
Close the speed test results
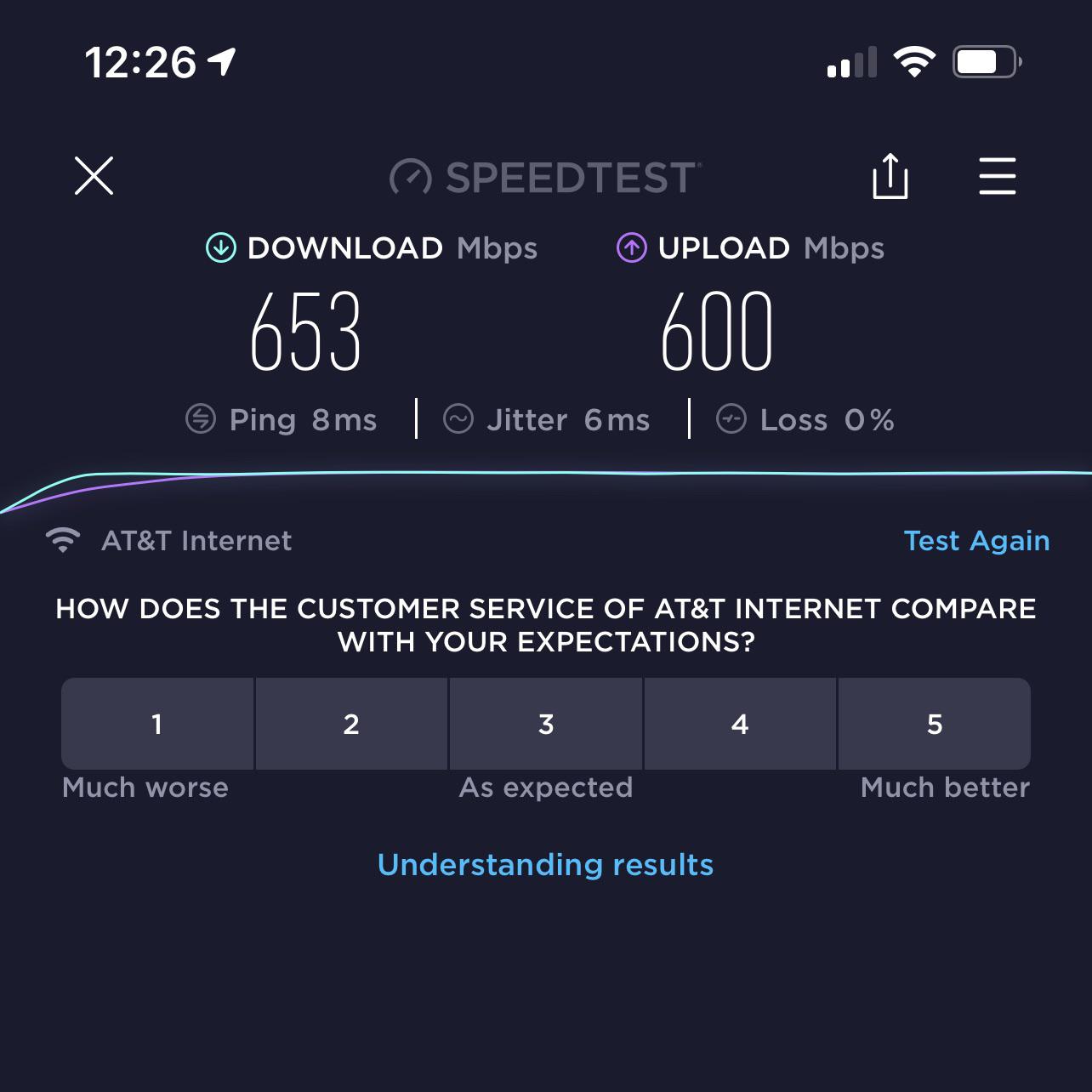click(94, 176)
